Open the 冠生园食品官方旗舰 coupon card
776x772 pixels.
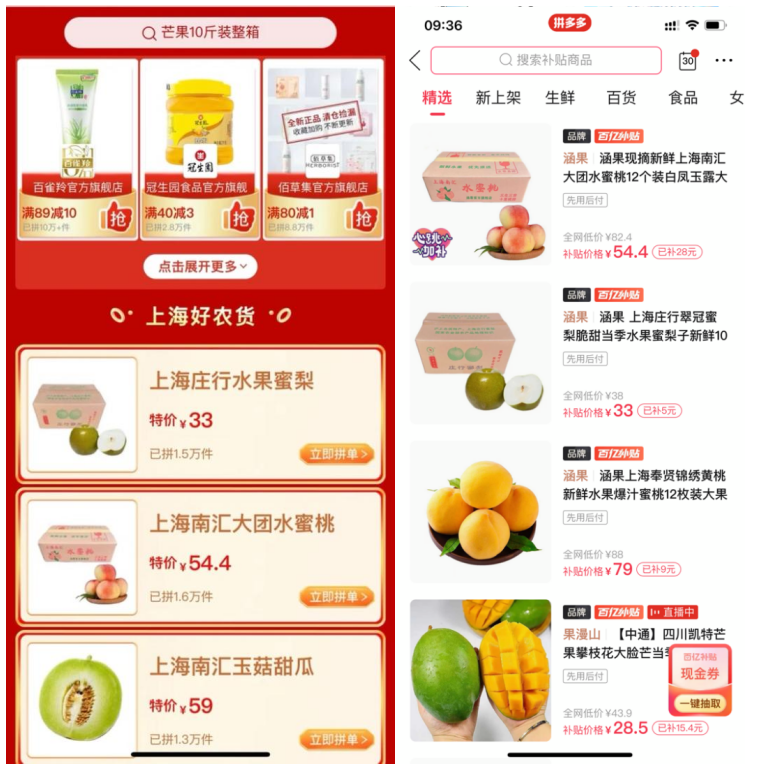pyautogui.click(x=199, y=150)
